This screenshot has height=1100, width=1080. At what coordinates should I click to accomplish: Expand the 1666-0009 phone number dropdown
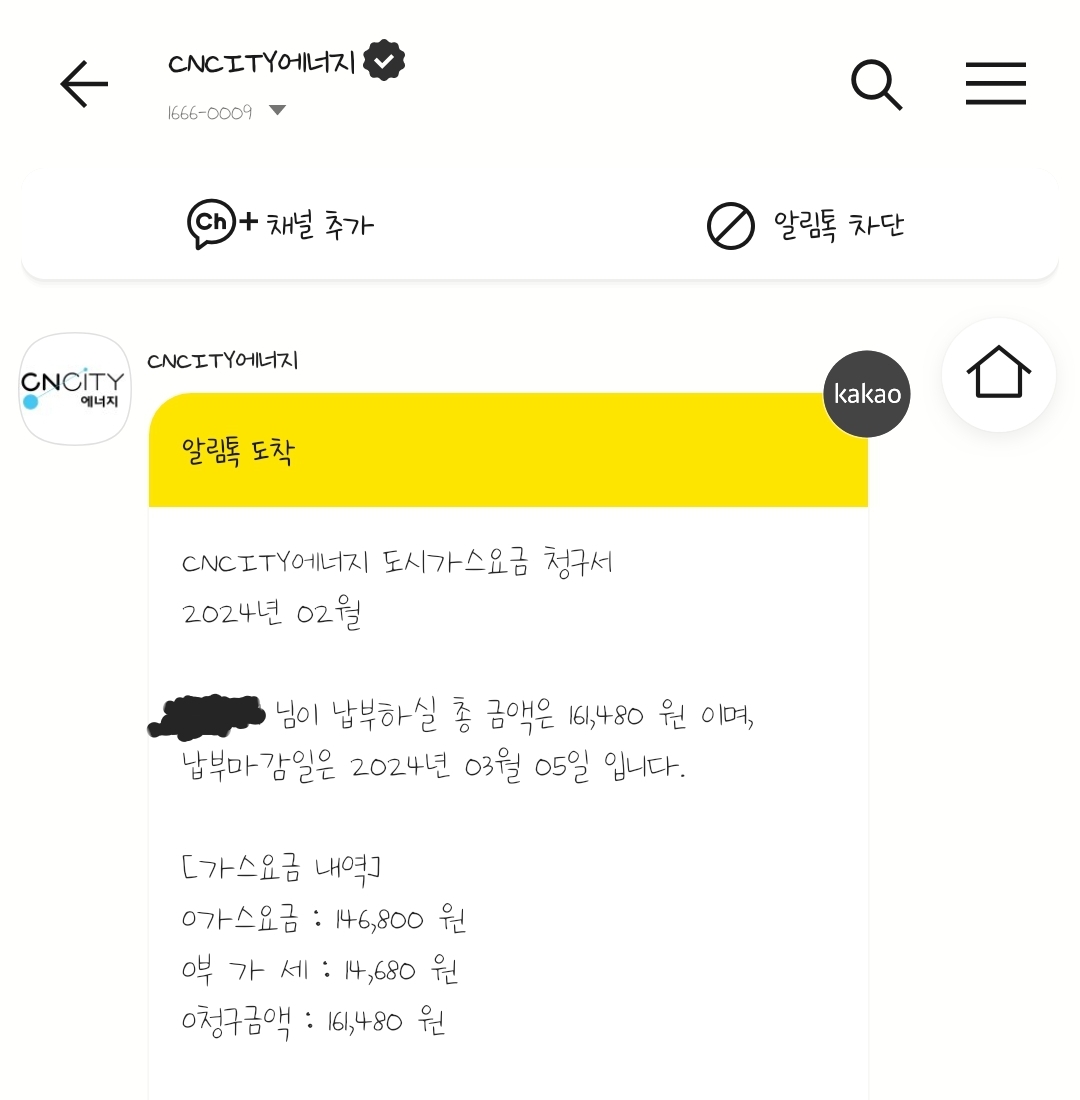pos(277,111)
